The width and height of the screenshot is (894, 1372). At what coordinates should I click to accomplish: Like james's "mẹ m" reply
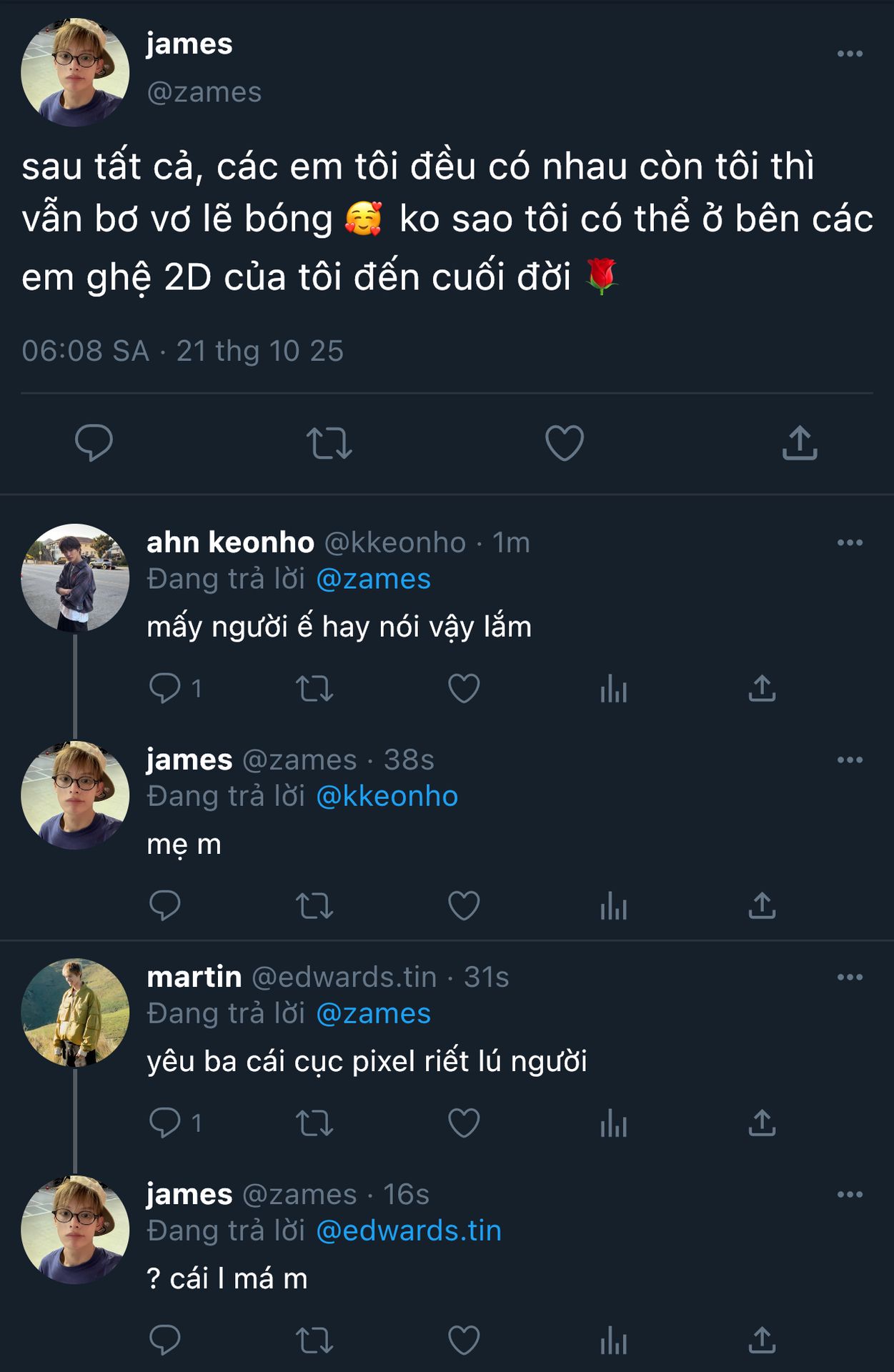(463, 906)
